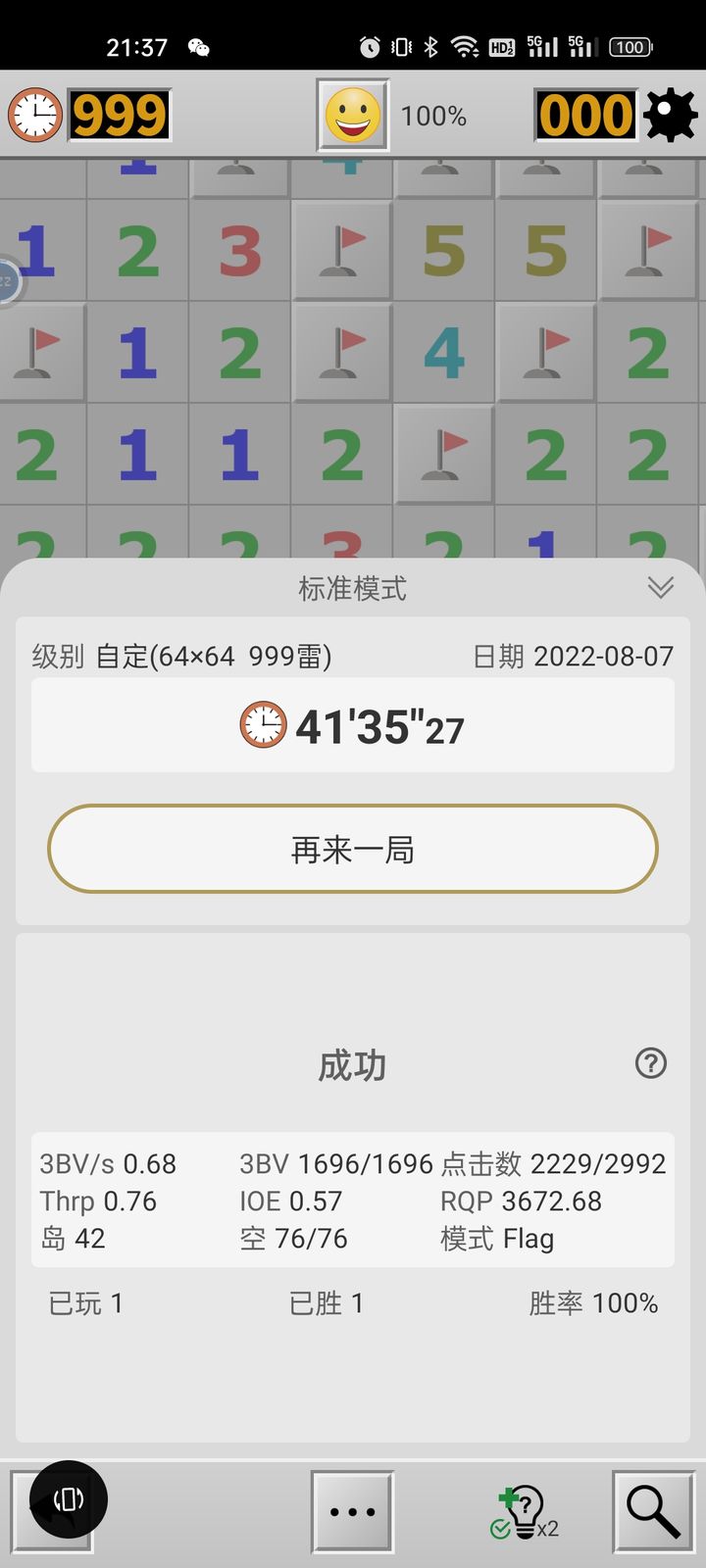706x1568 pixels.
Task: Collapse the result panel with chevron
Action: 661,587
